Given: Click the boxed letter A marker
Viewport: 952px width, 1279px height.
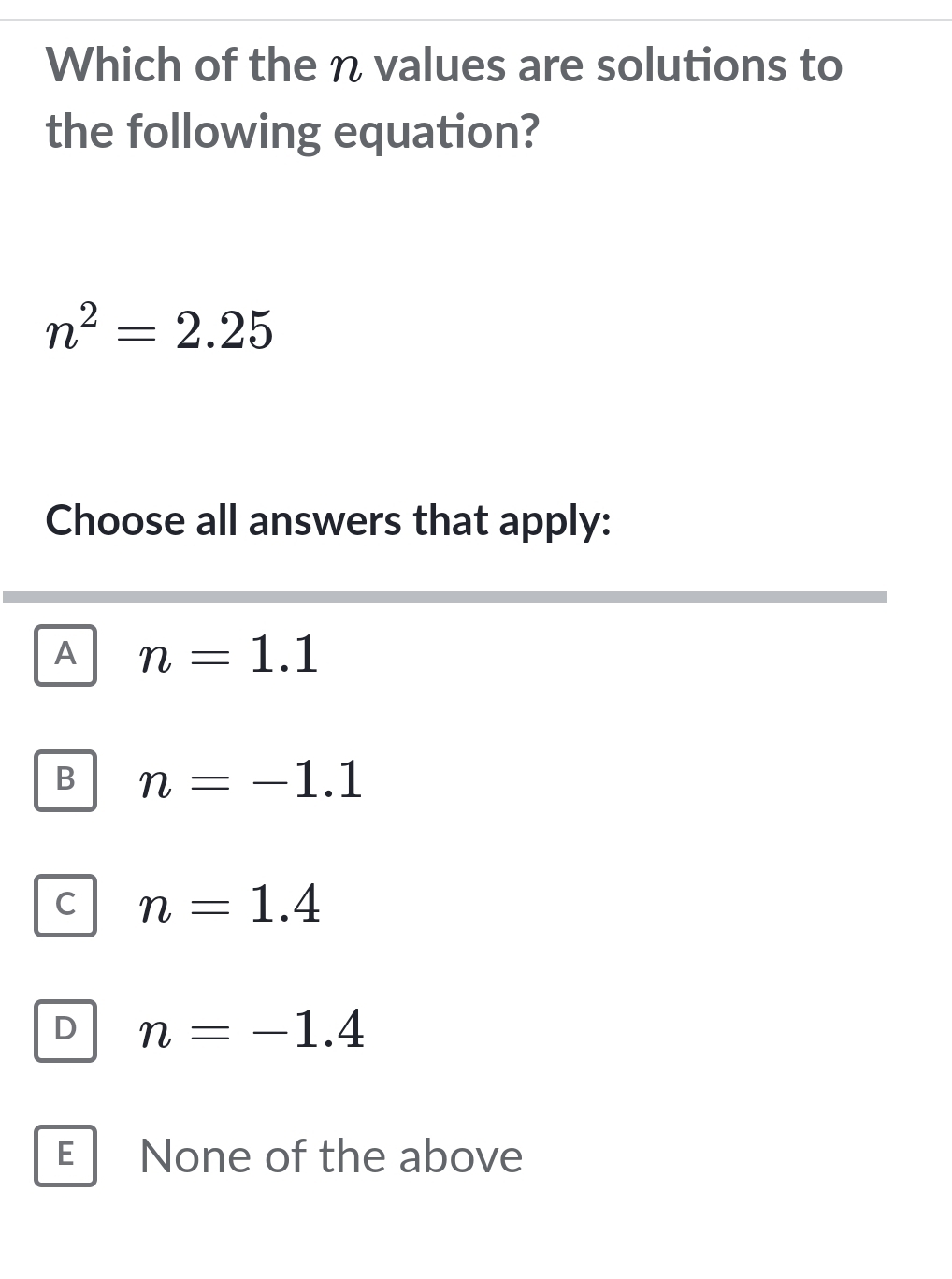Looking at the screenshot, I should [65, 655].
